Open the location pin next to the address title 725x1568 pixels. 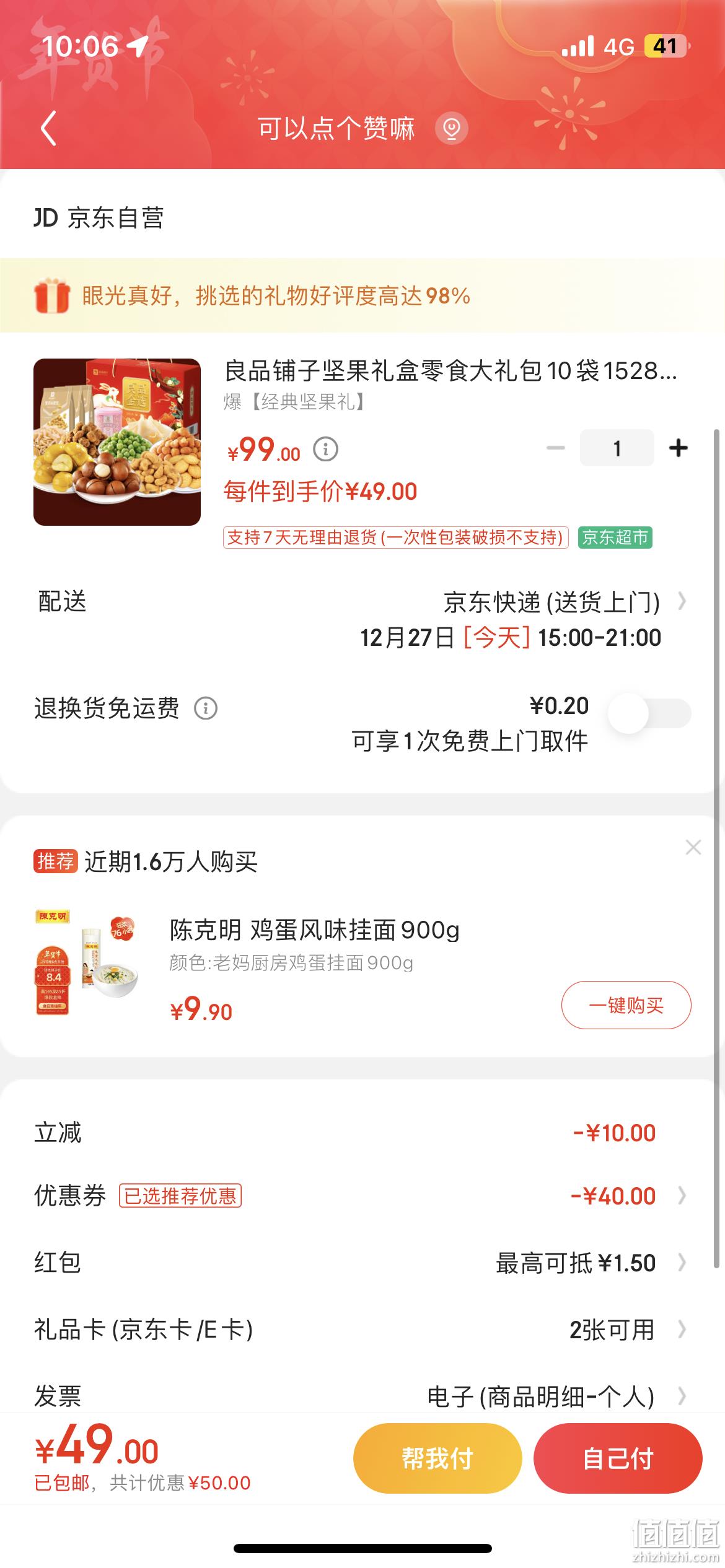click(452, 128)
